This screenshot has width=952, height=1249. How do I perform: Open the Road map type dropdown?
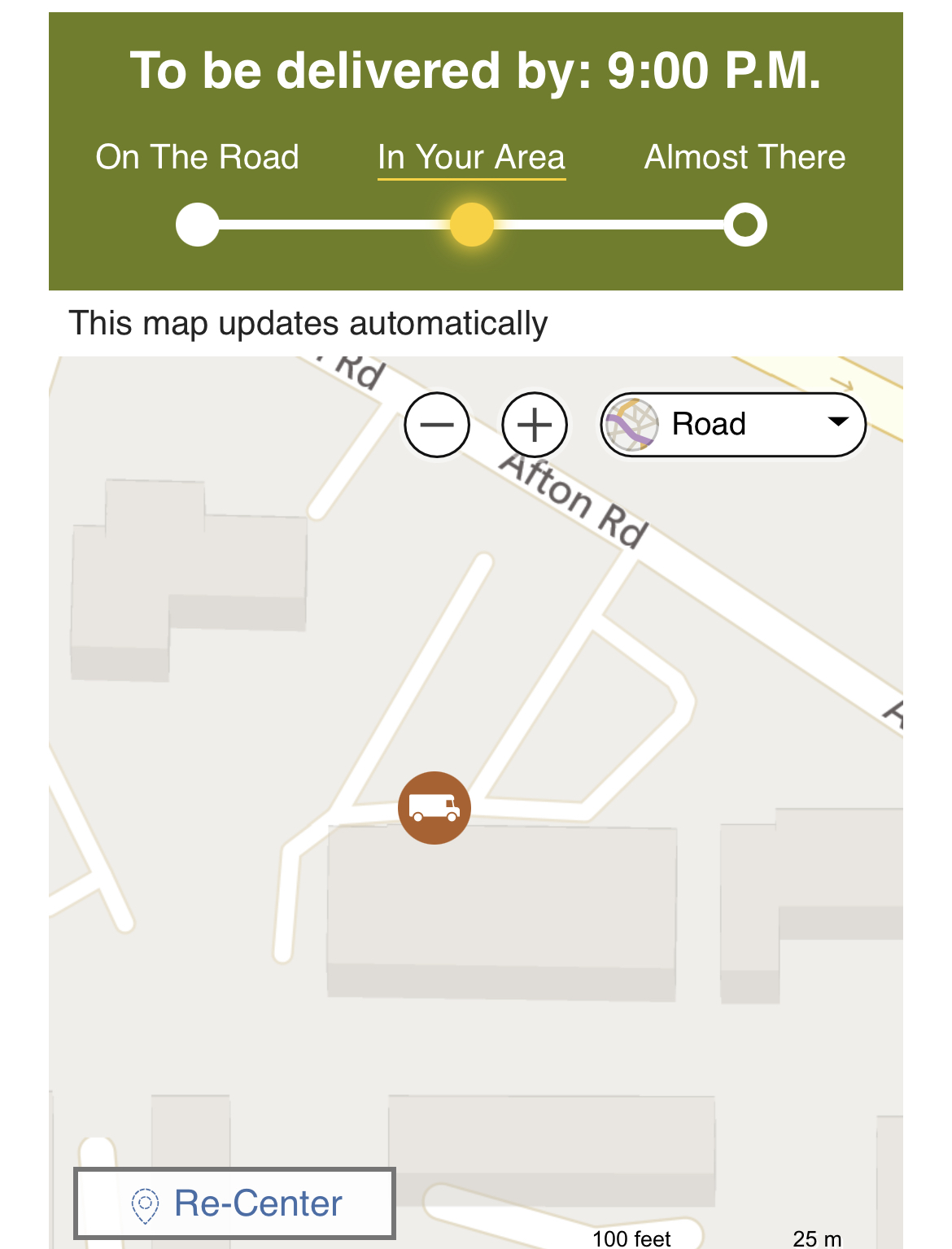pyautogui.click(x=733, y=425)
